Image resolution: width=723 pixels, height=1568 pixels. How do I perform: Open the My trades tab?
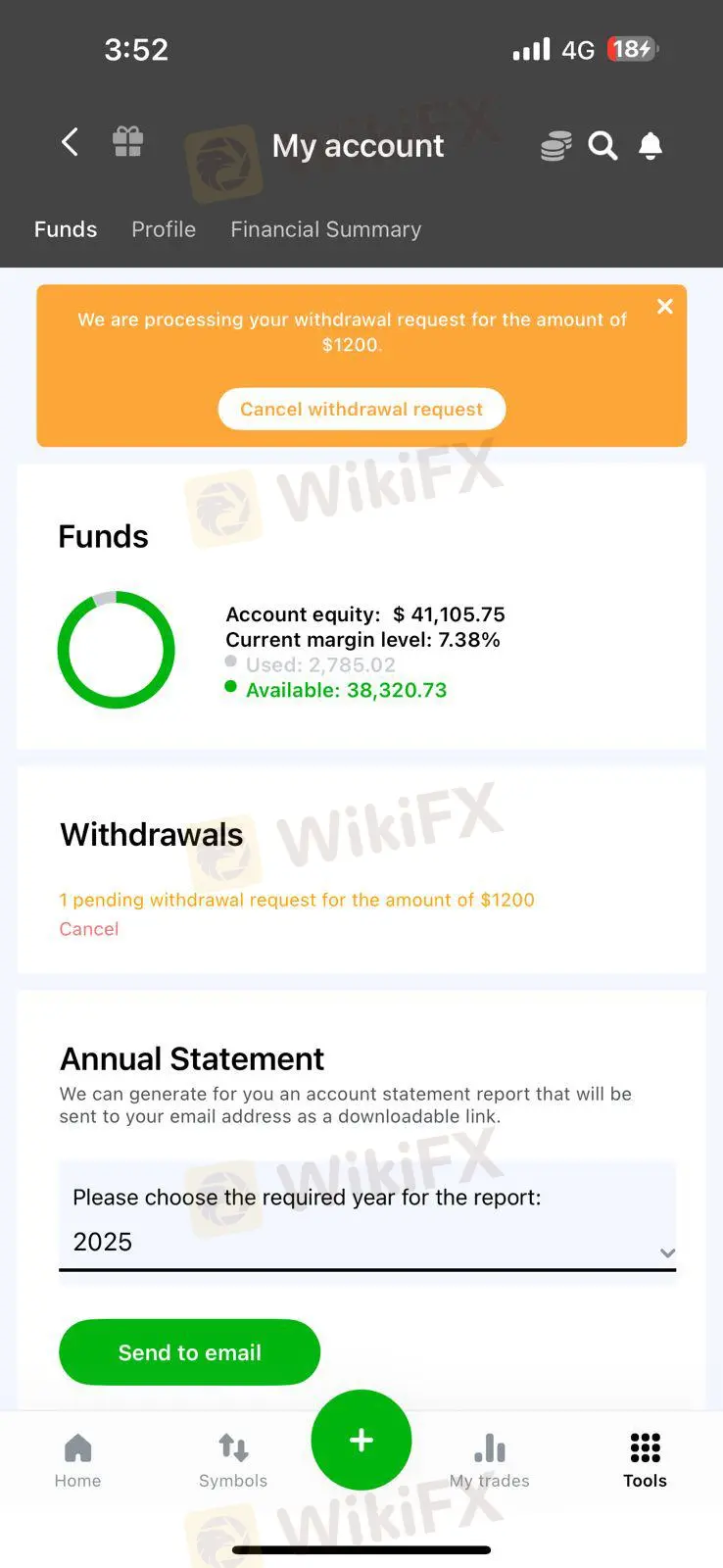tap(489, 1460)
